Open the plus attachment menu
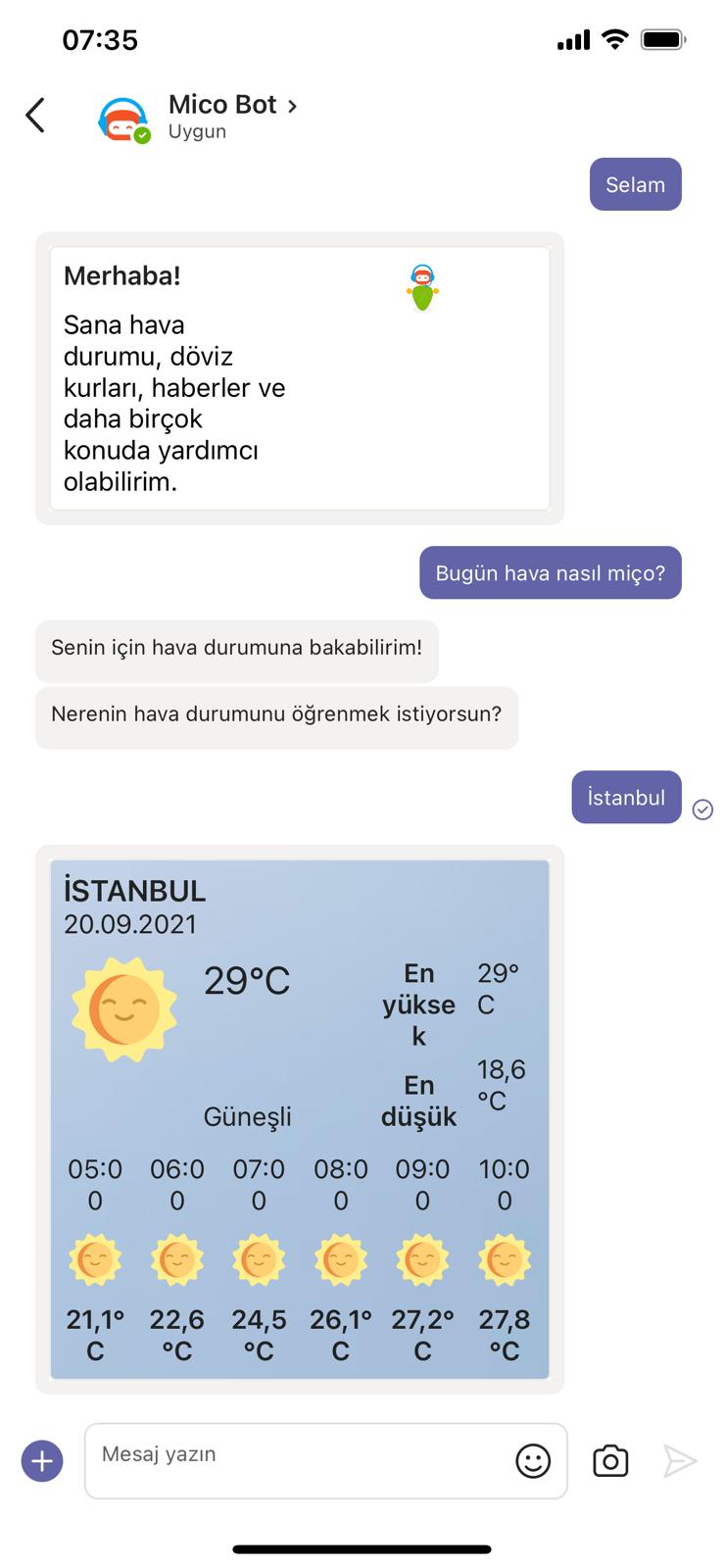Image resolution: width=724 pixels, height=1568 pixels. (42, 1461)
